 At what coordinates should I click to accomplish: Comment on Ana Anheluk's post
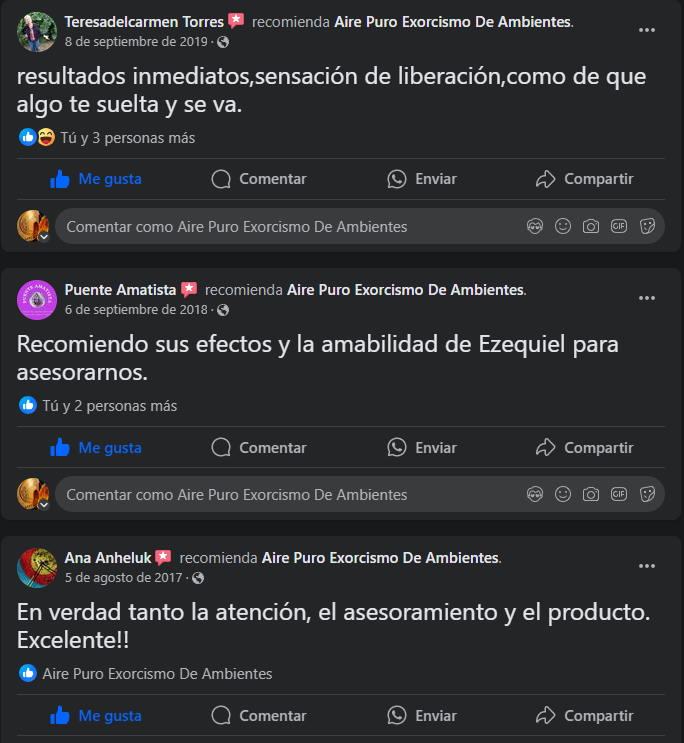tap(259, 715)
